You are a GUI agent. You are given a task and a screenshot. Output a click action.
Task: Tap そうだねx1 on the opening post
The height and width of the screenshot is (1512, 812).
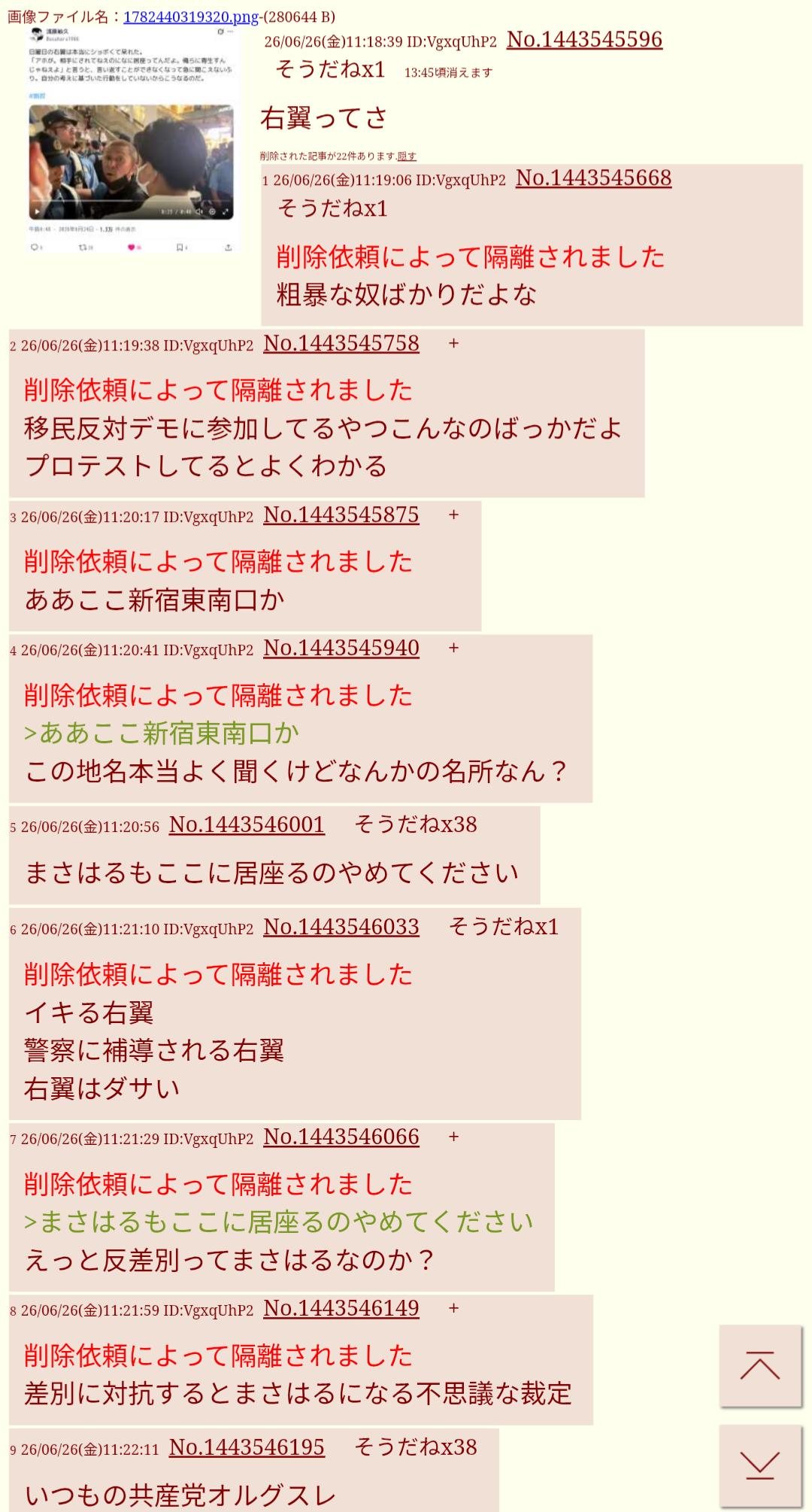330,69
